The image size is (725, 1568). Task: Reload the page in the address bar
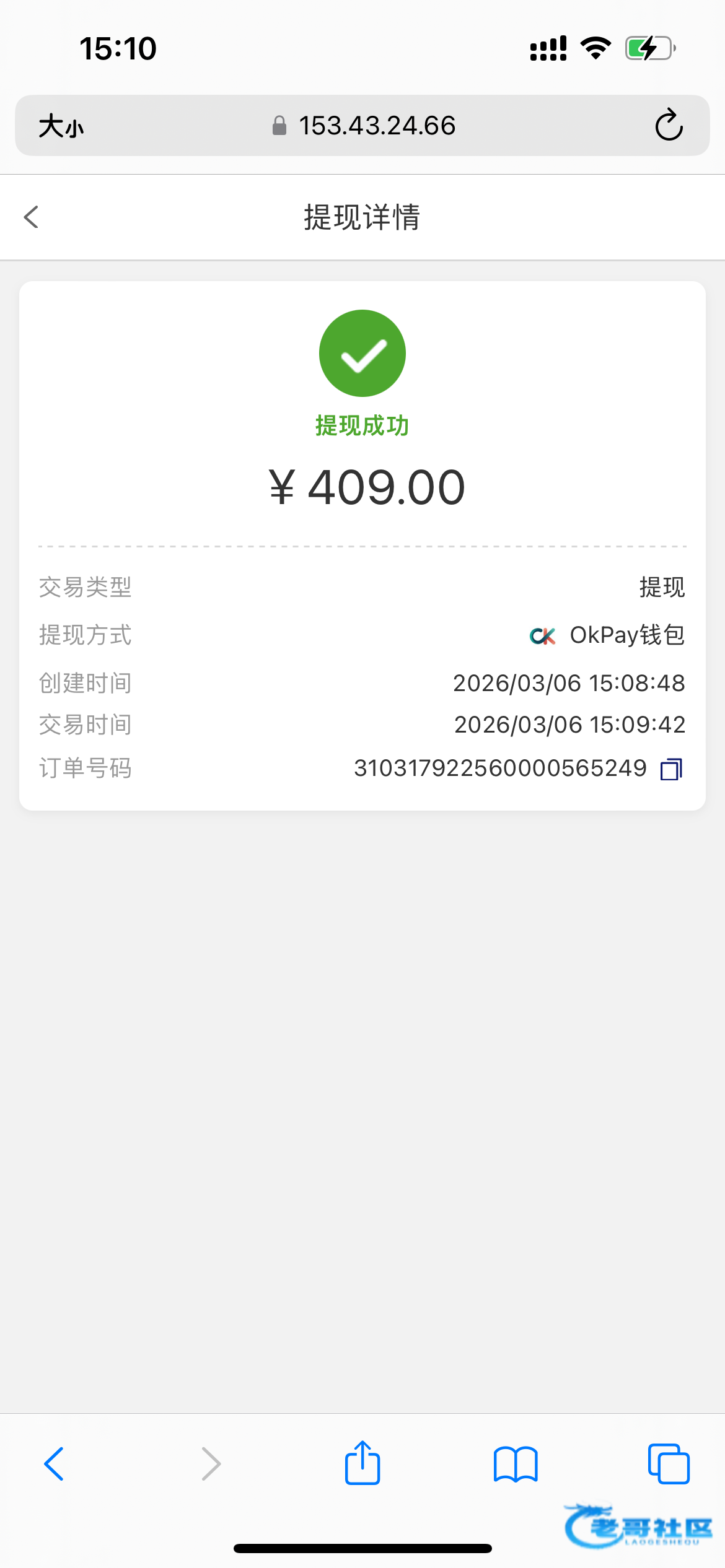[x=669, y=126]
